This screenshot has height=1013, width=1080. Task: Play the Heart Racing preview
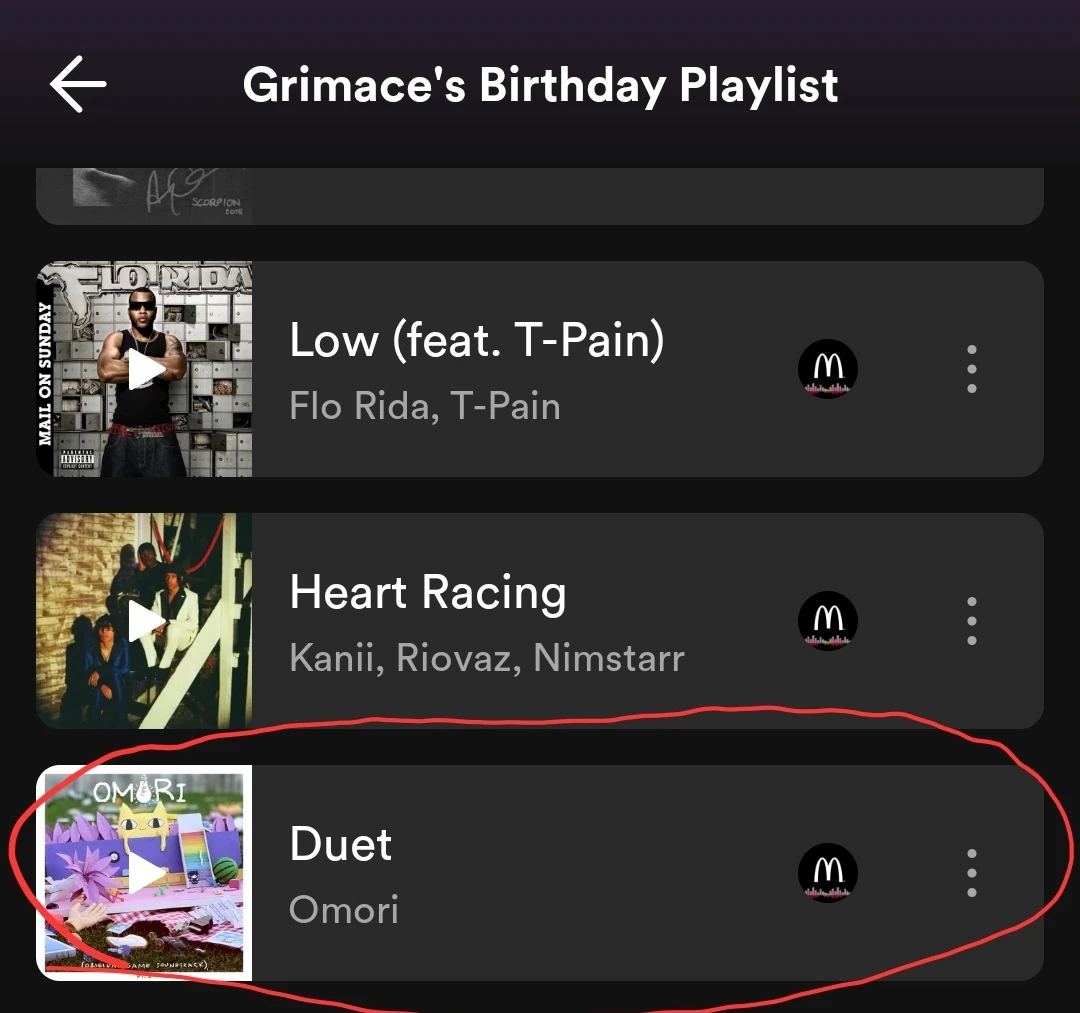point(146,622)
